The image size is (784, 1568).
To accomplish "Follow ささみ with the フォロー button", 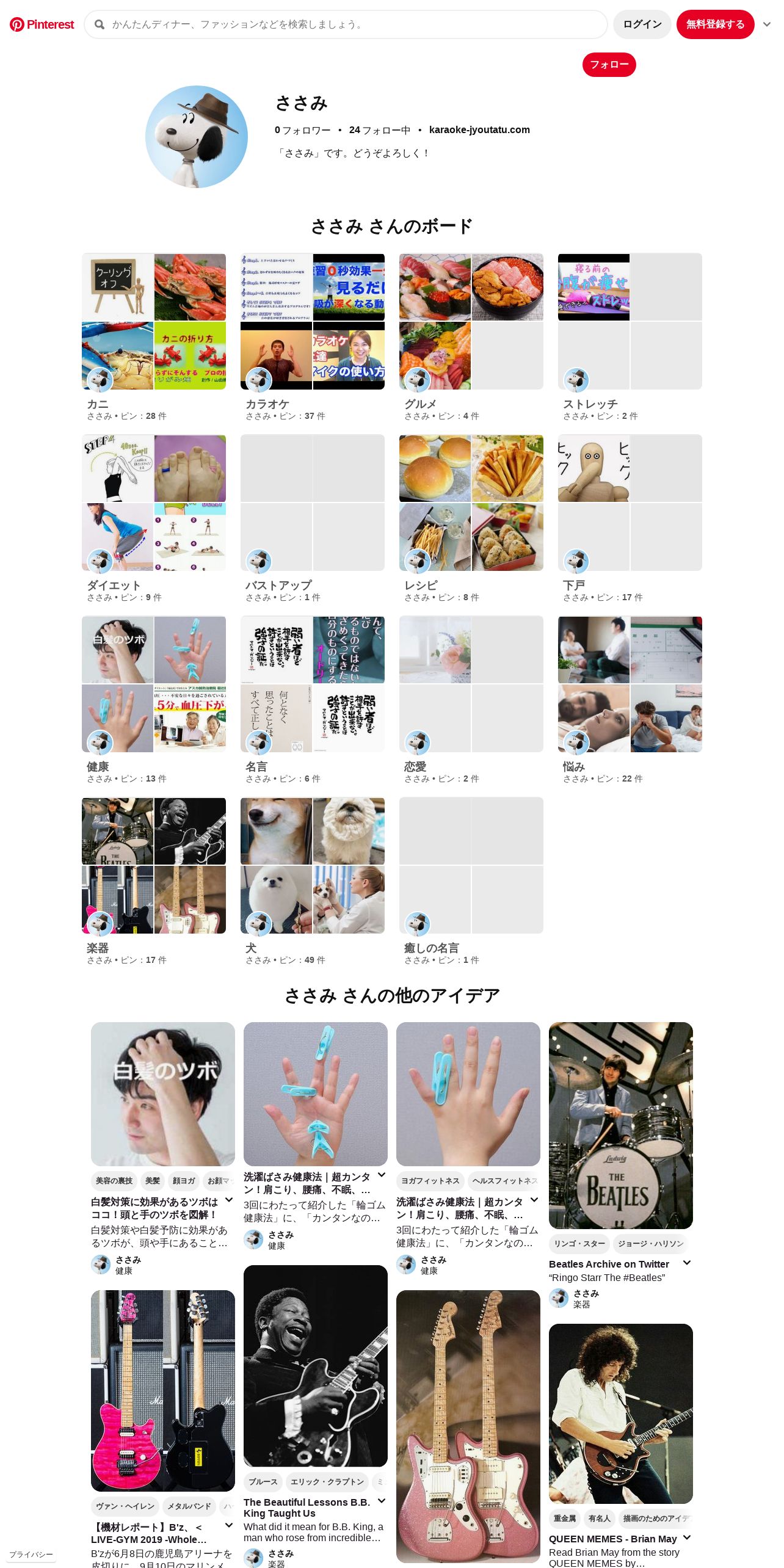I will pos(609,65).
